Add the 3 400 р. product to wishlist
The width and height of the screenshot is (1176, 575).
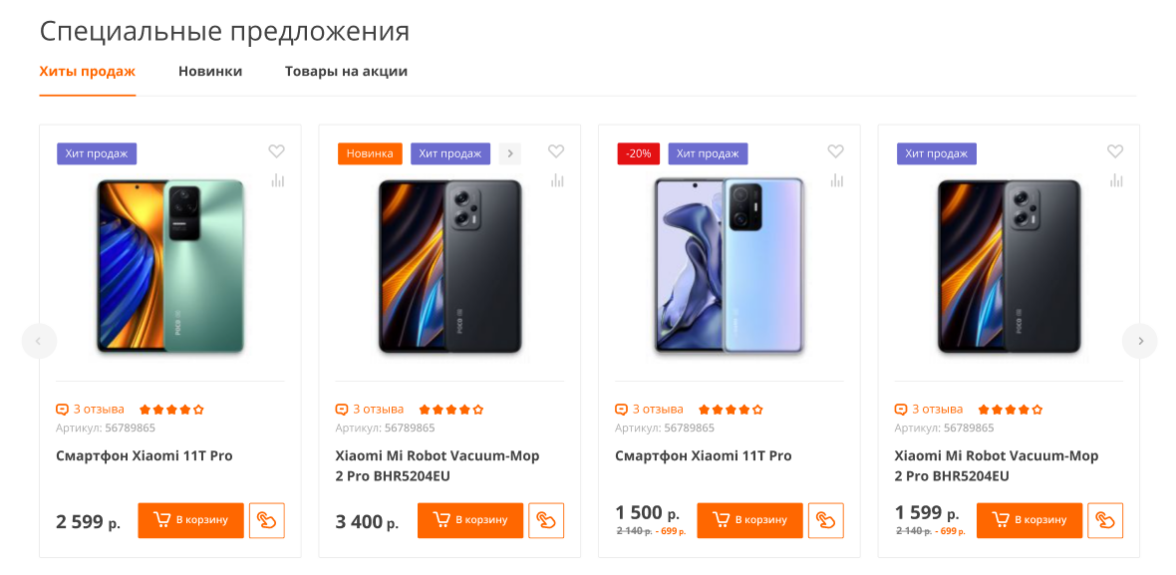(556, 151)
